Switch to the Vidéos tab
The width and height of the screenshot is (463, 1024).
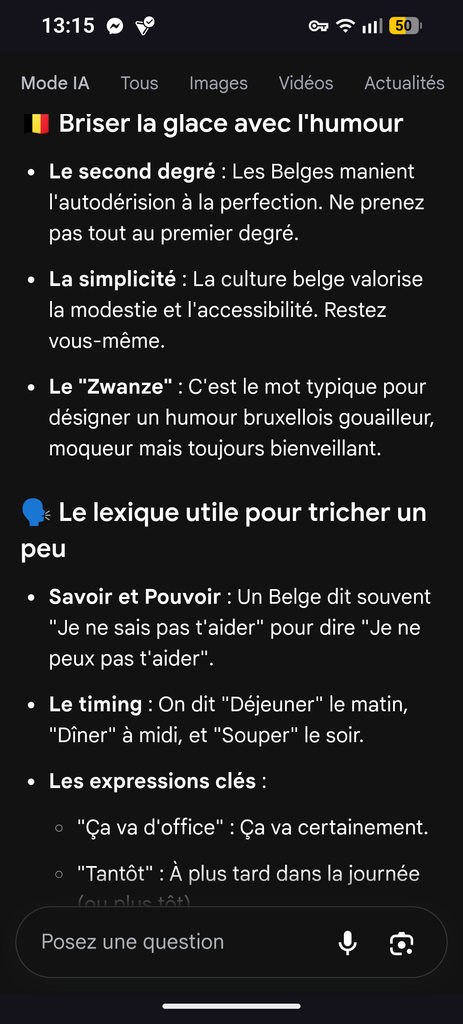point(306,83)
